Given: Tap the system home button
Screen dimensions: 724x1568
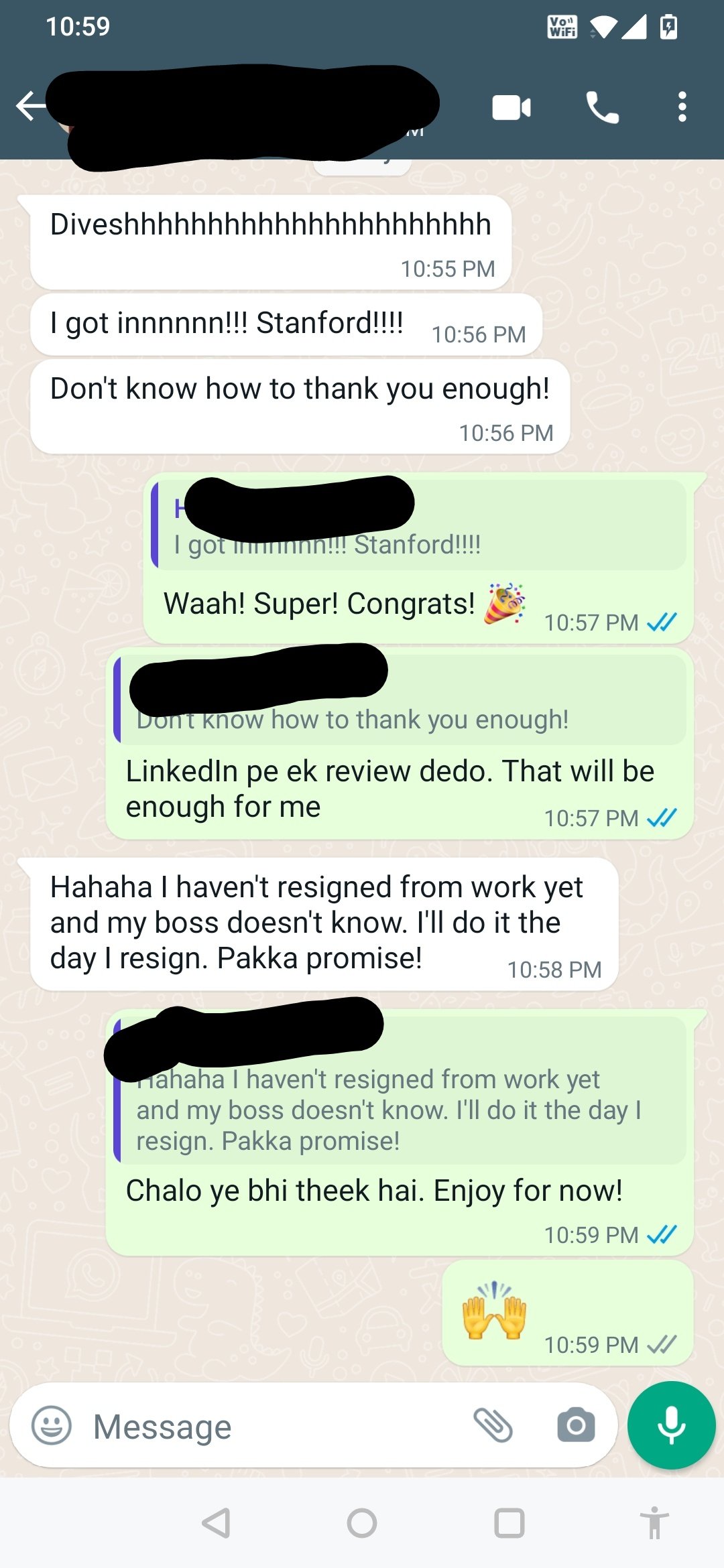Looking at the screenshot, I should tap(362, 1523).
